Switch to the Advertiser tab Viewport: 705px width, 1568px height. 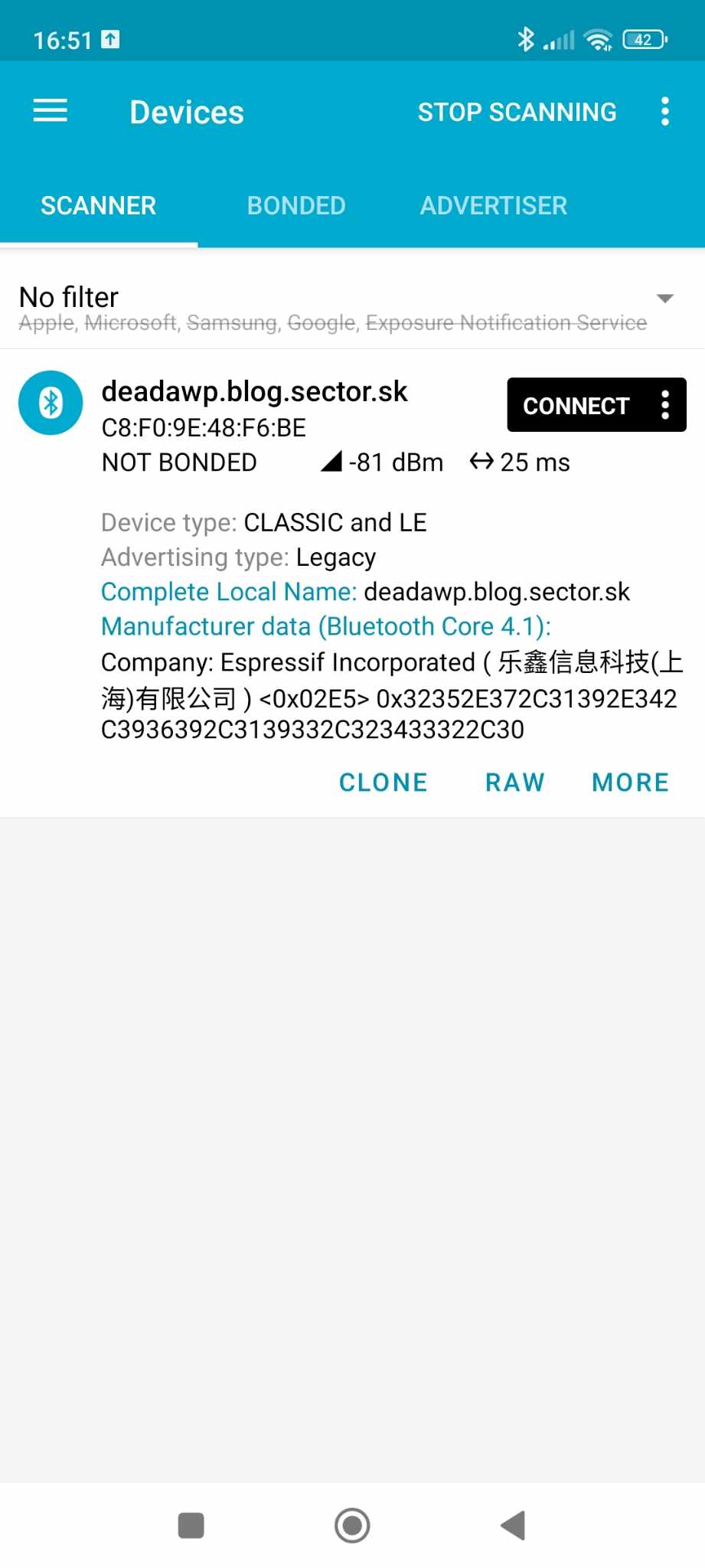(x=494, y=206)
